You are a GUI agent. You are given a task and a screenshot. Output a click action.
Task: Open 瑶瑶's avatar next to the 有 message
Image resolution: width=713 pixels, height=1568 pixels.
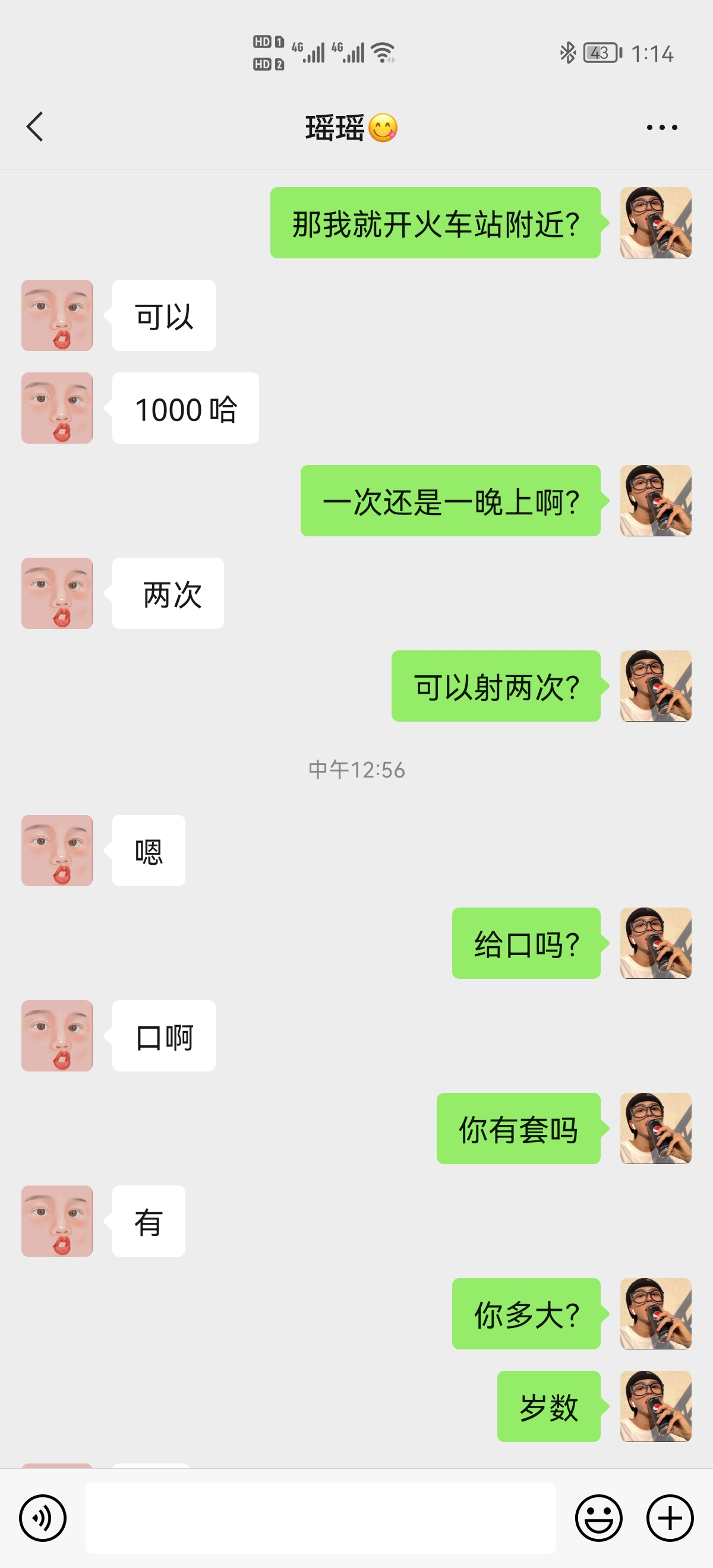point(56,1222)
